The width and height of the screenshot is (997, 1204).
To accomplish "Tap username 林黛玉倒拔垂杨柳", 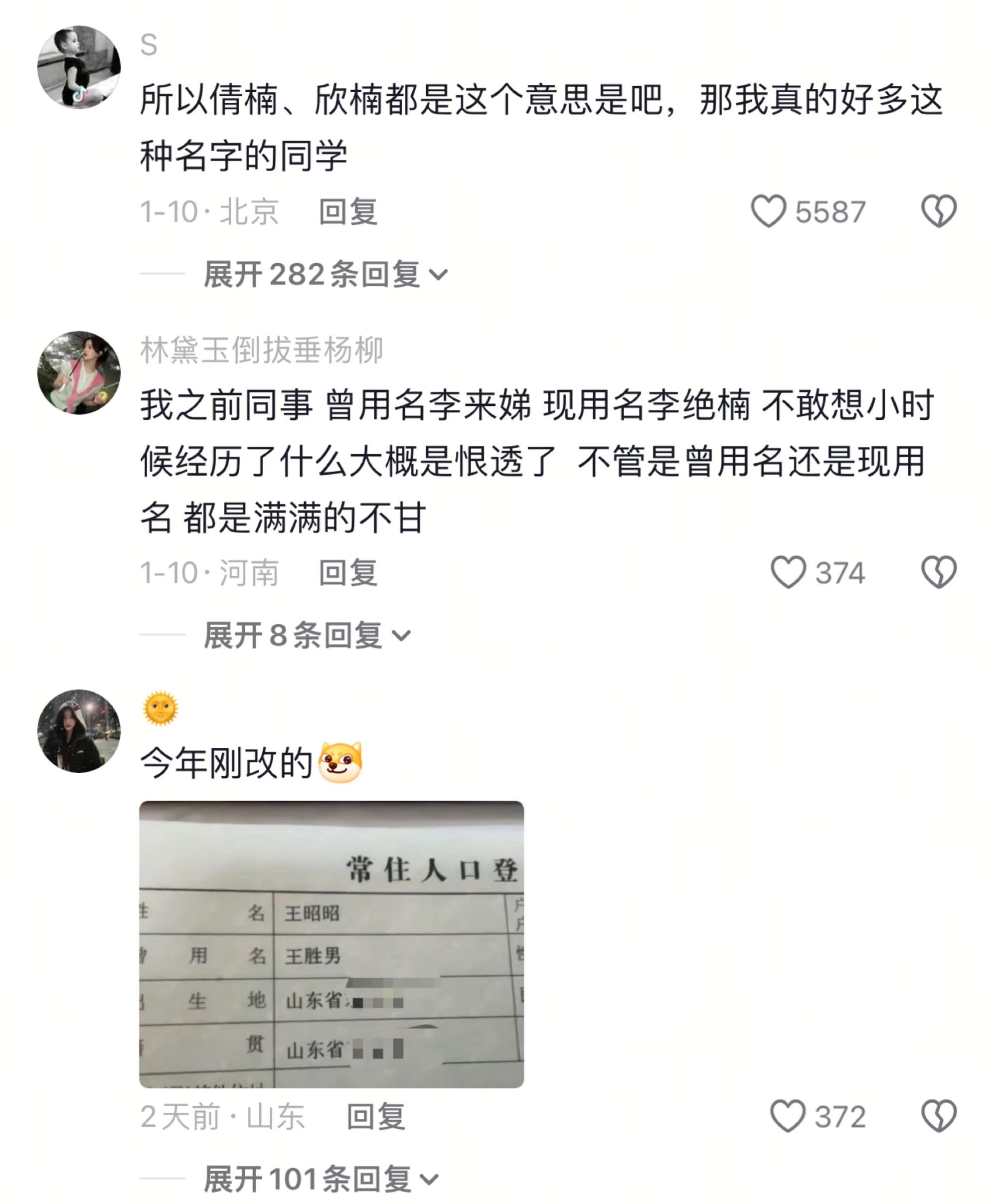I will tap(261, 350).
